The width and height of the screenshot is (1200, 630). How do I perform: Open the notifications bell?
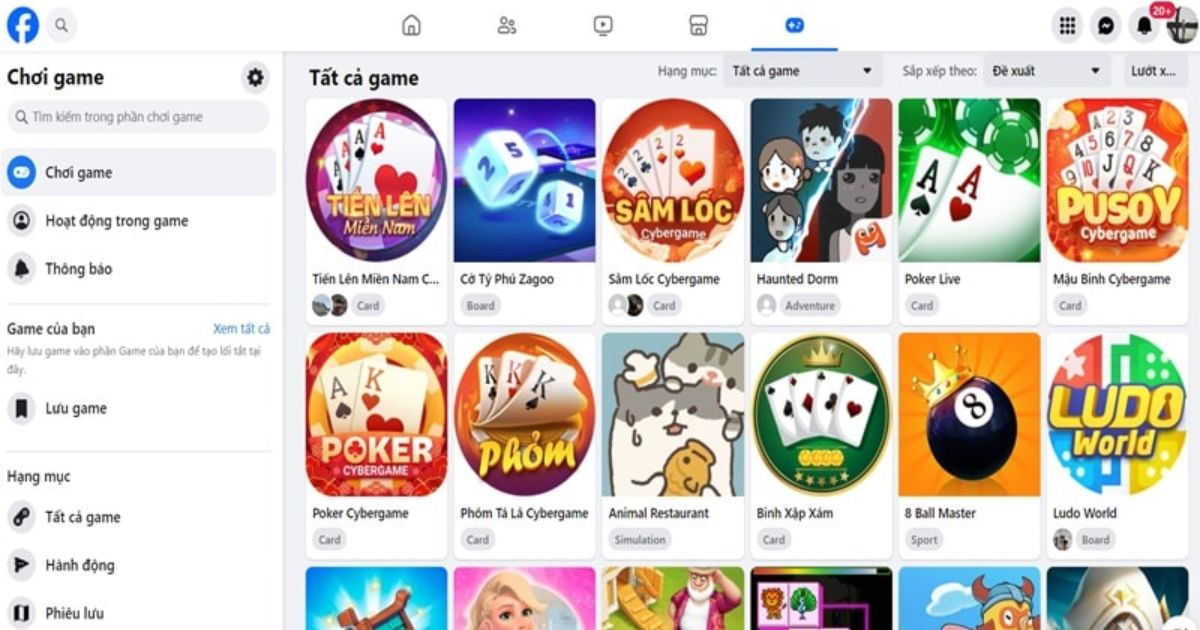click(x=1143, y=26)
